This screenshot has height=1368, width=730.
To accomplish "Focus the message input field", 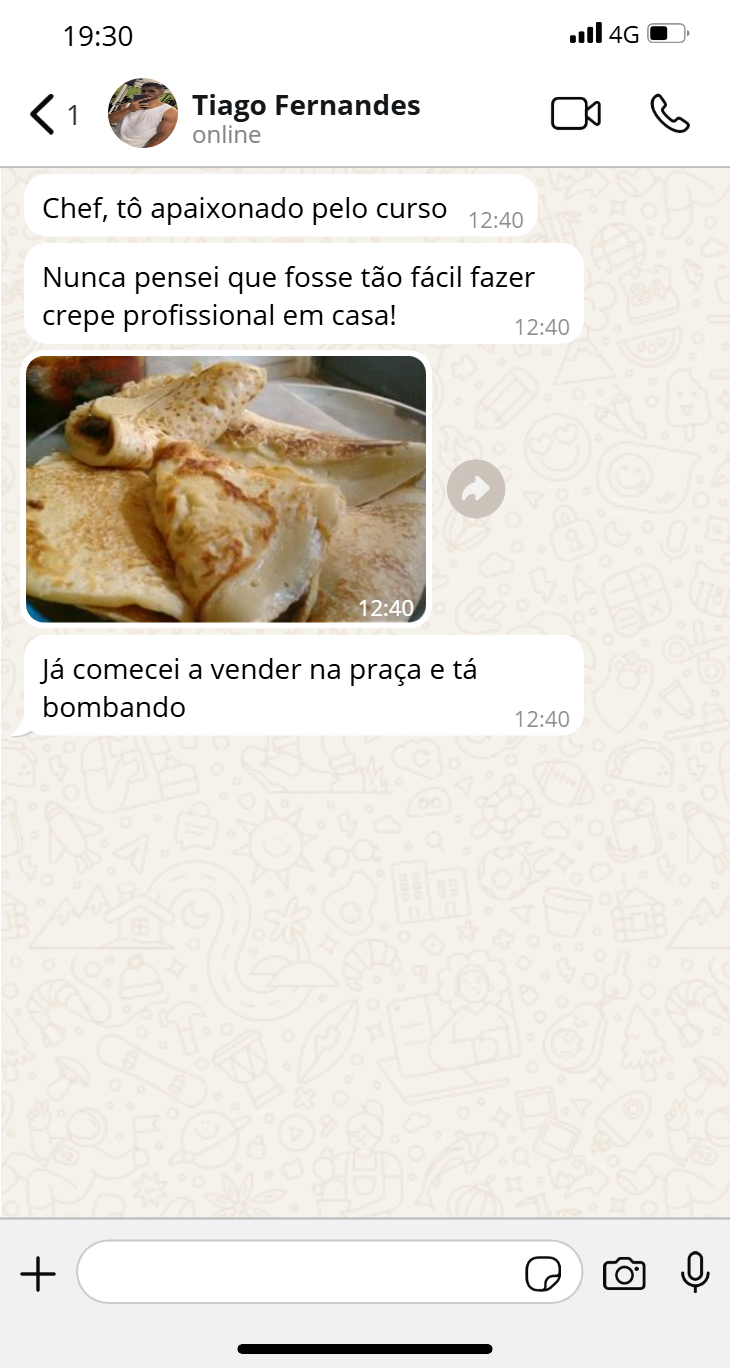I will pyautogui.click(x=300, y=1273).
